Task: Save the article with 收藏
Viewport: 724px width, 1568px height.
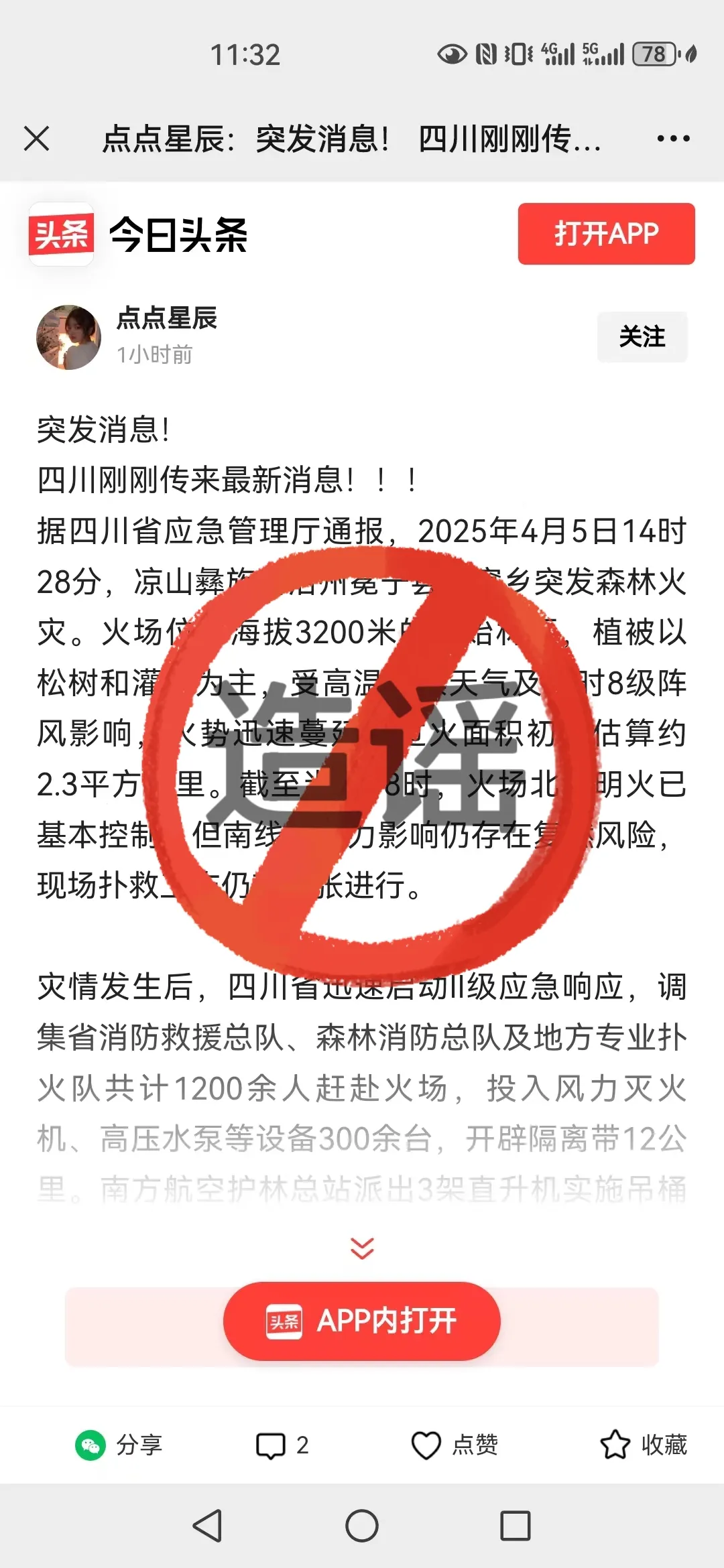Action: pyautogui.click(x=643, y=1445)
